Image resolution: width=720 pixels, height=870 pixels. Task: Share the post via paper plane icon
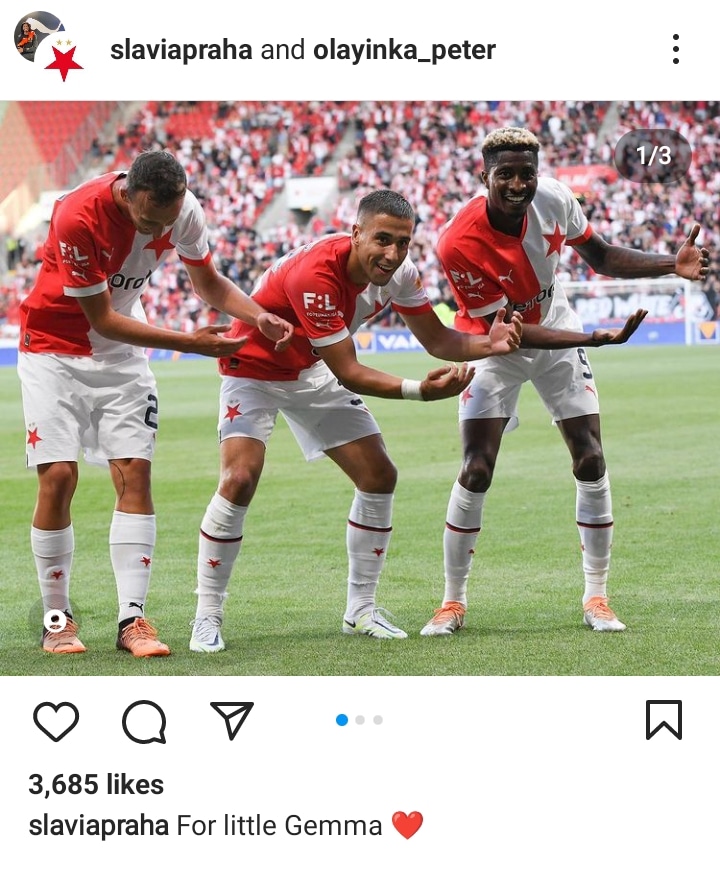click(231, 720)
